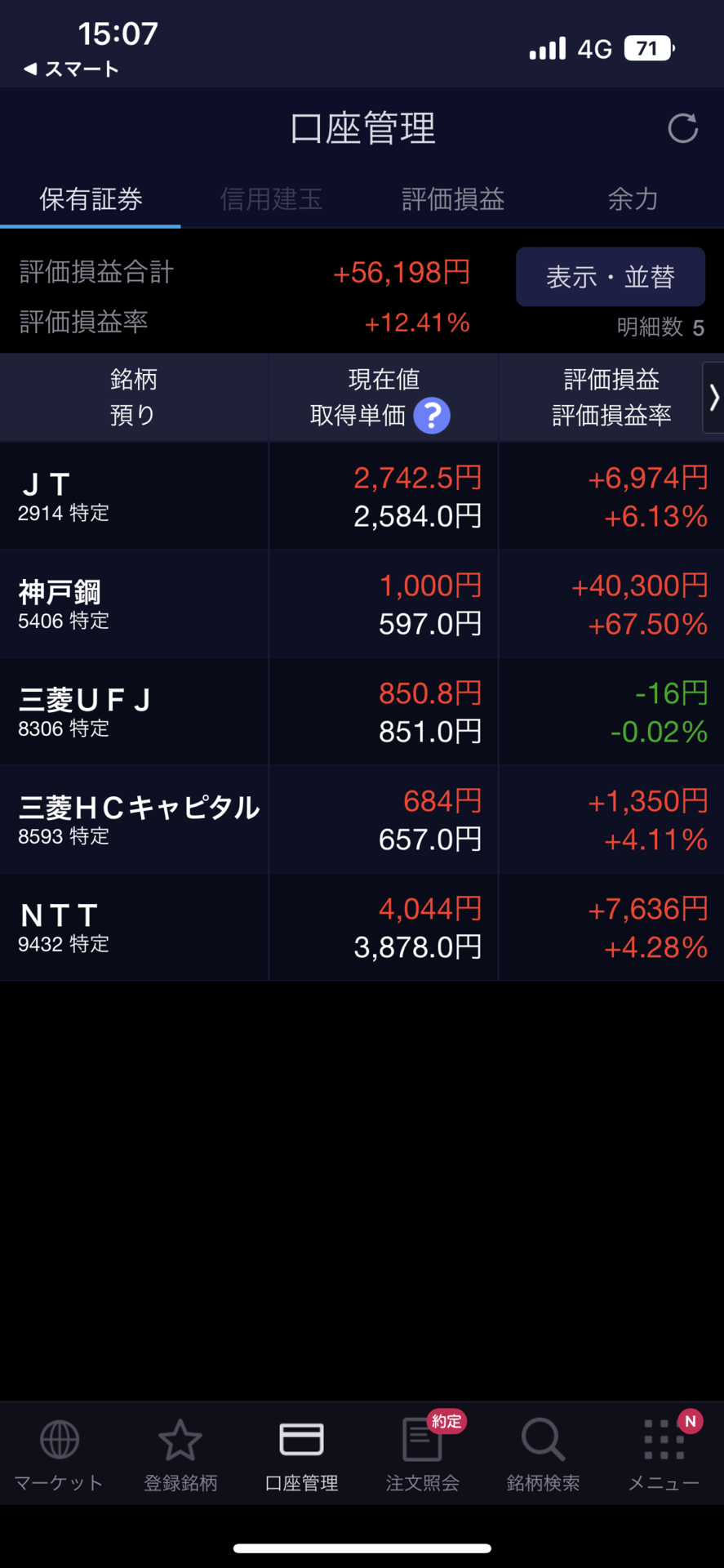This screenshot has height=1568, width=724.
Task: Expand more columns with the right chevron
Action: pyautogui.click(x=713, y=398)
